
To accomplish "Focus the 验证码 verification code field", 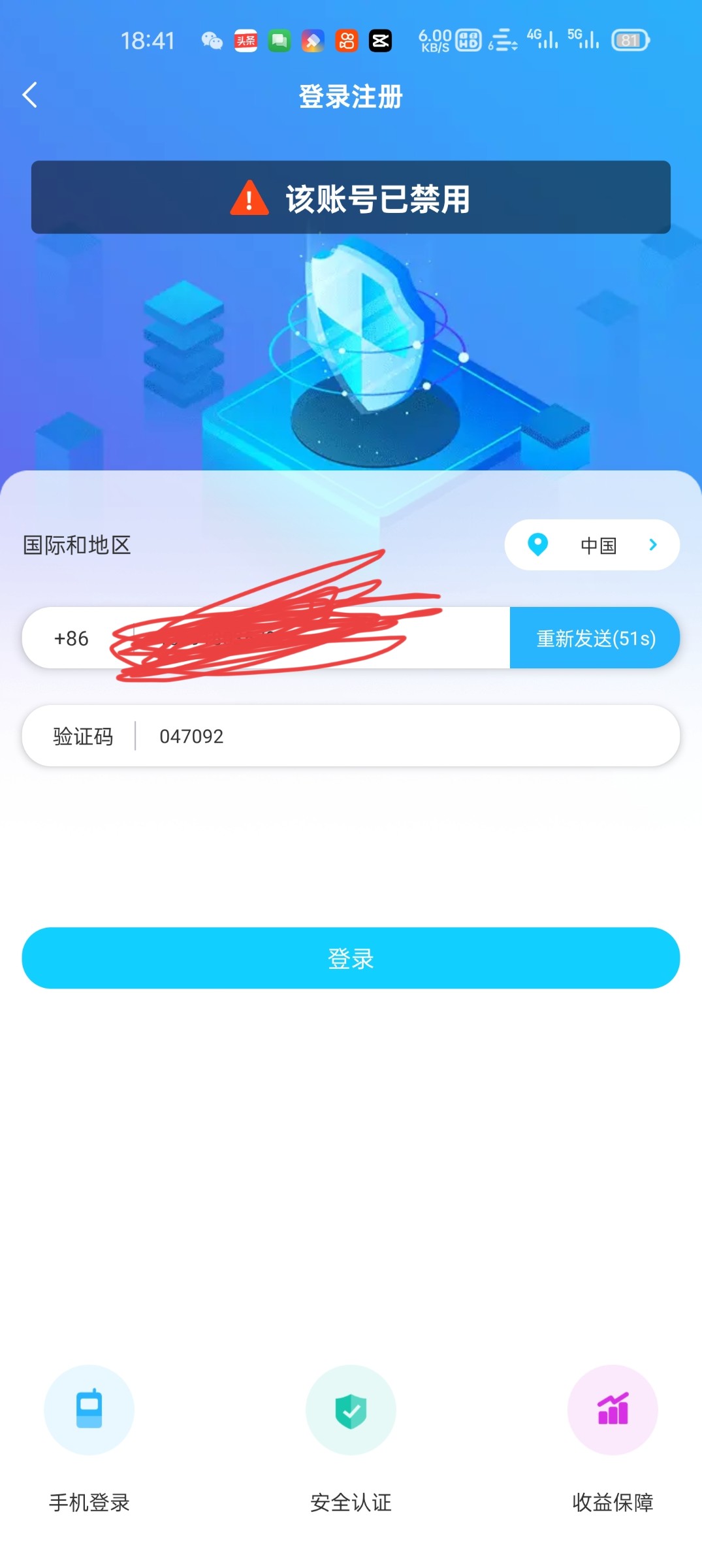I will coord(405,736).
